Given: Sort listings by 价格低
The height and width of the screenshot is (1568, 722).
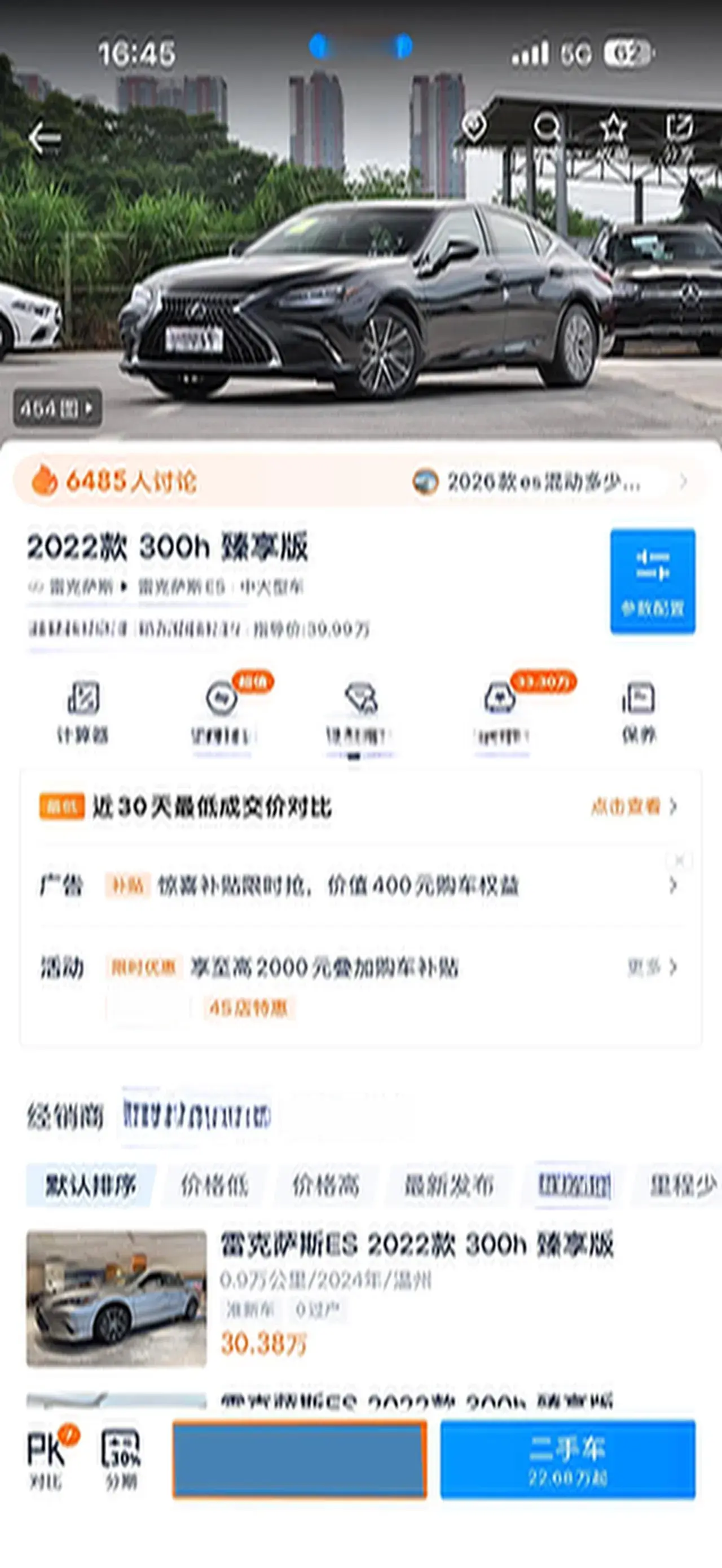Looking at the screenshot, I should tap(214, 1185).
